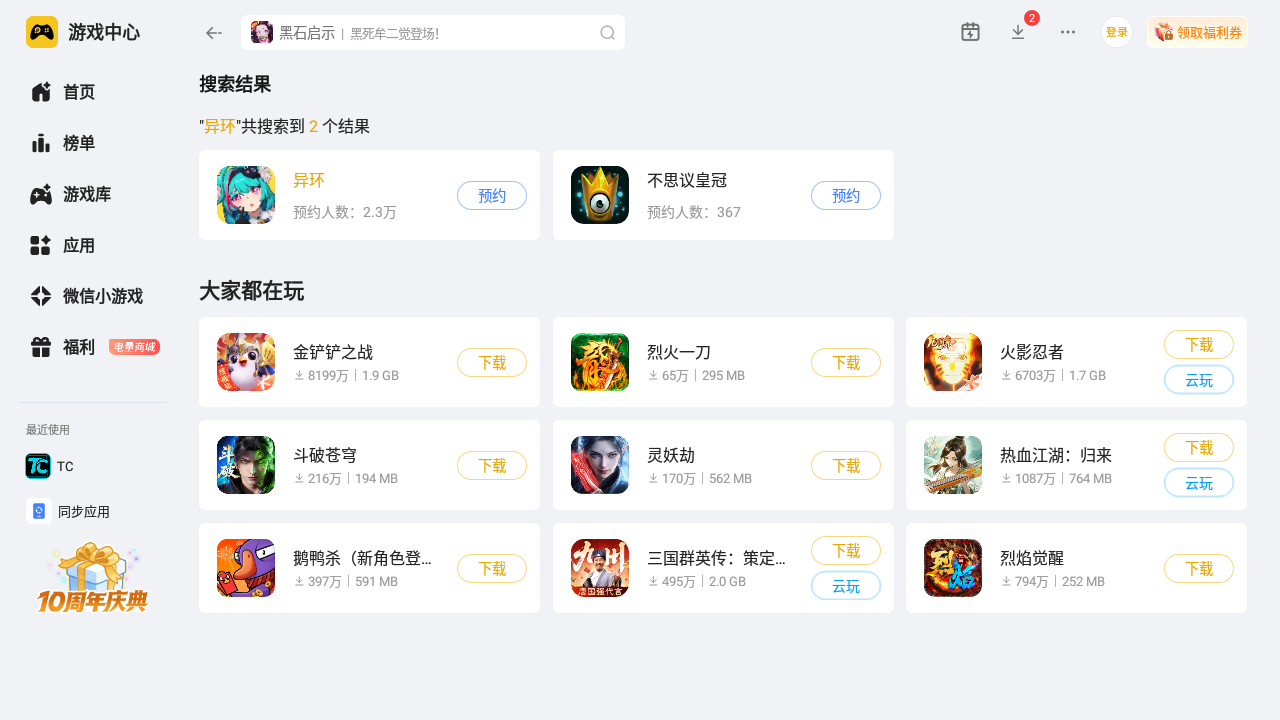The width and height of the screenshot is (1280, 720).
Task: Claim coupons via 领取福利券
Action: tap(1197, 32)
